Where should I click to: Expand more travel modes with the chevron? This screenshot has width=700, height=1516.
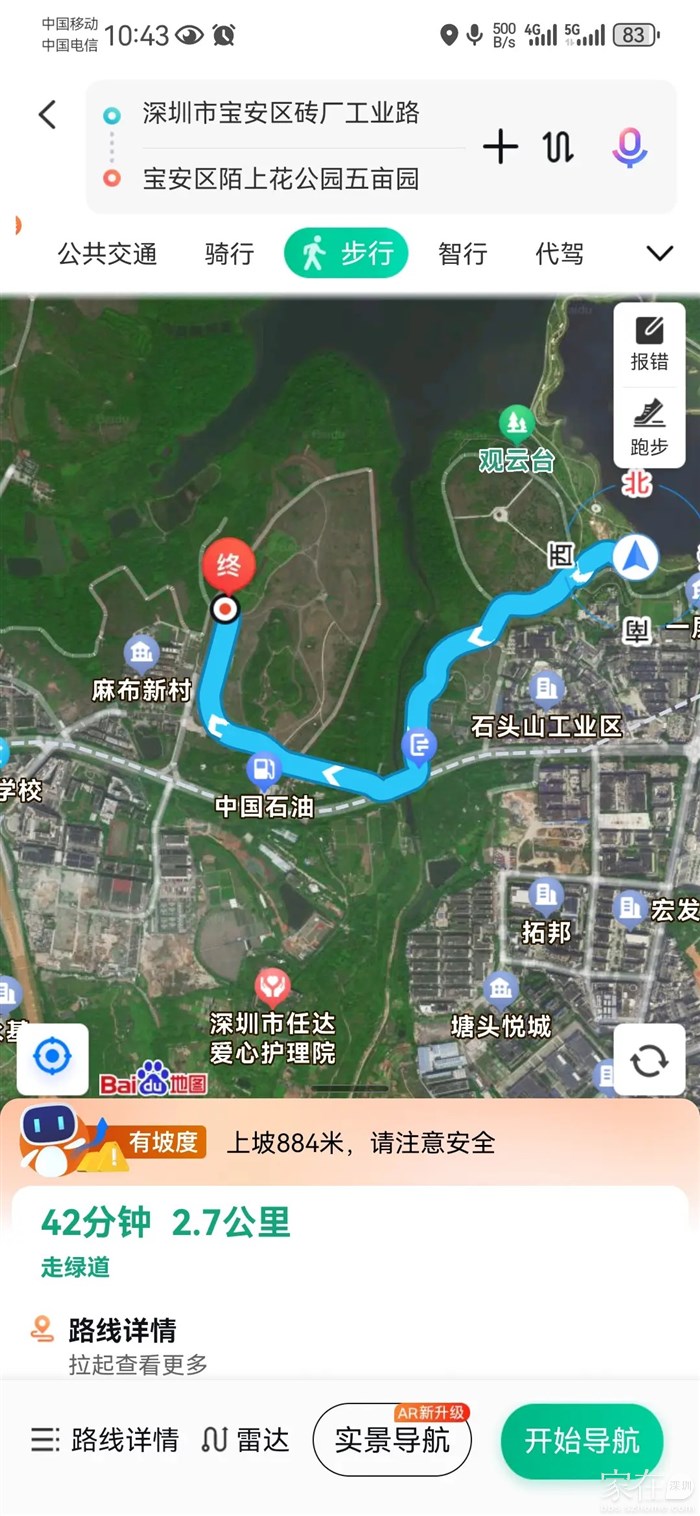660,254
